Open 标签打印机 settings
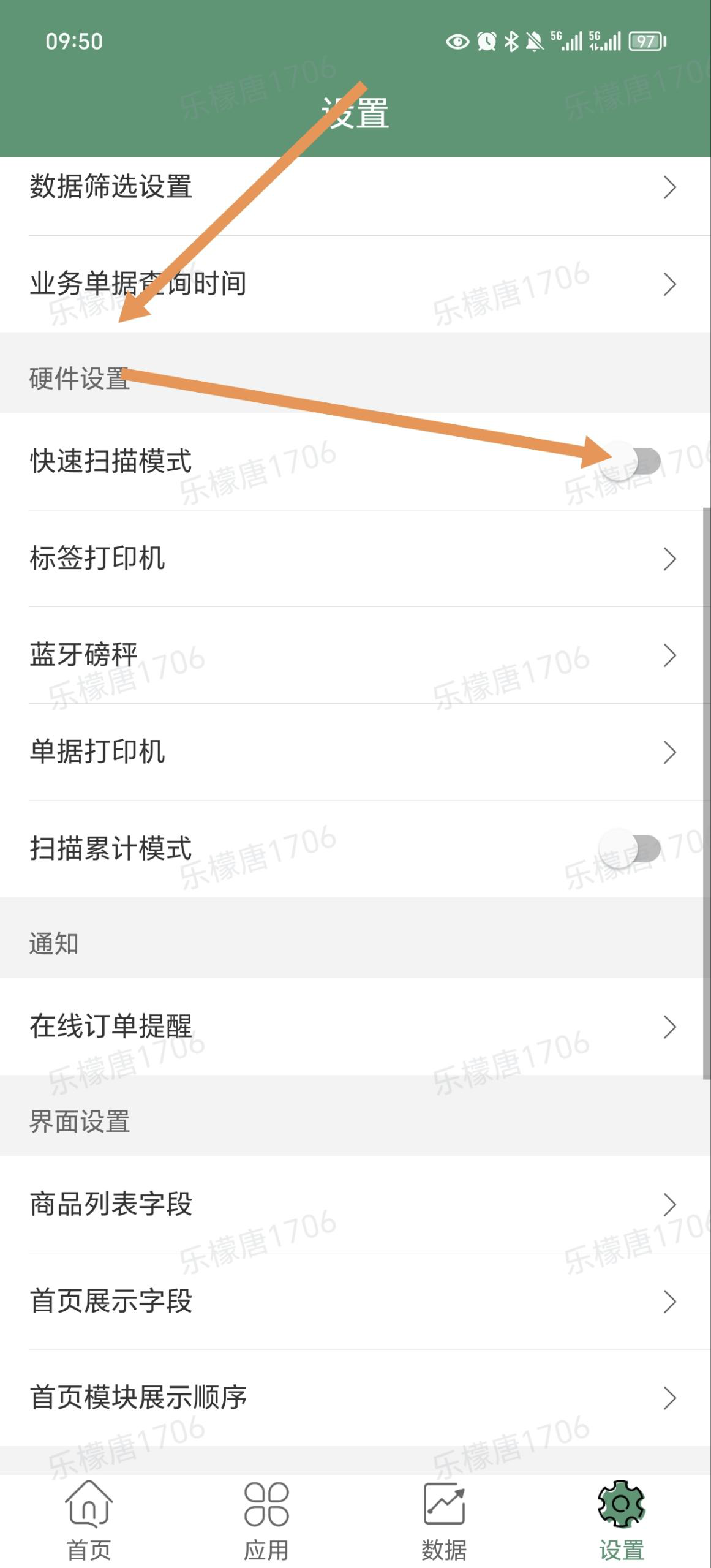Screen dimensions: 711x1568 (355, 558)
